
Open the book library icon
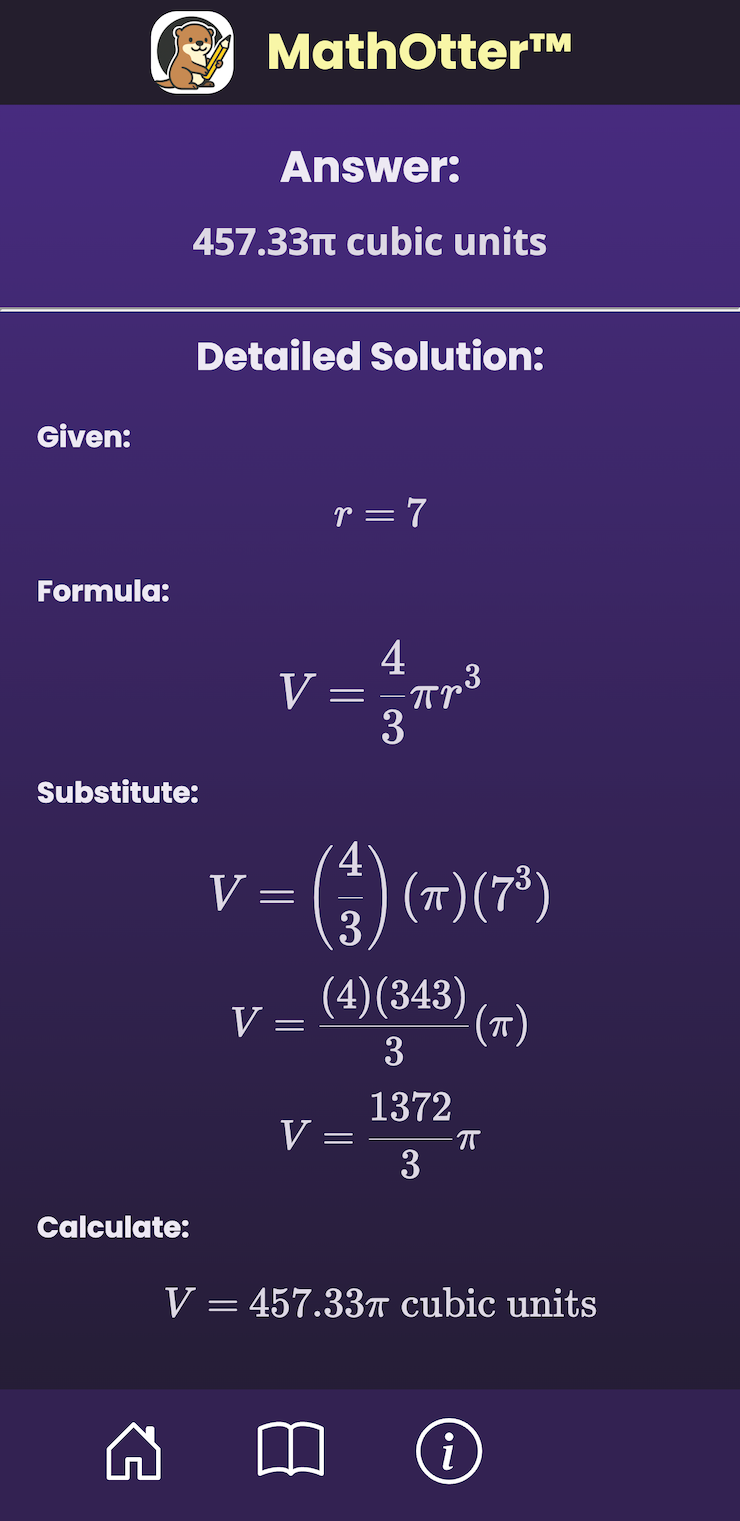point(291,1450)
